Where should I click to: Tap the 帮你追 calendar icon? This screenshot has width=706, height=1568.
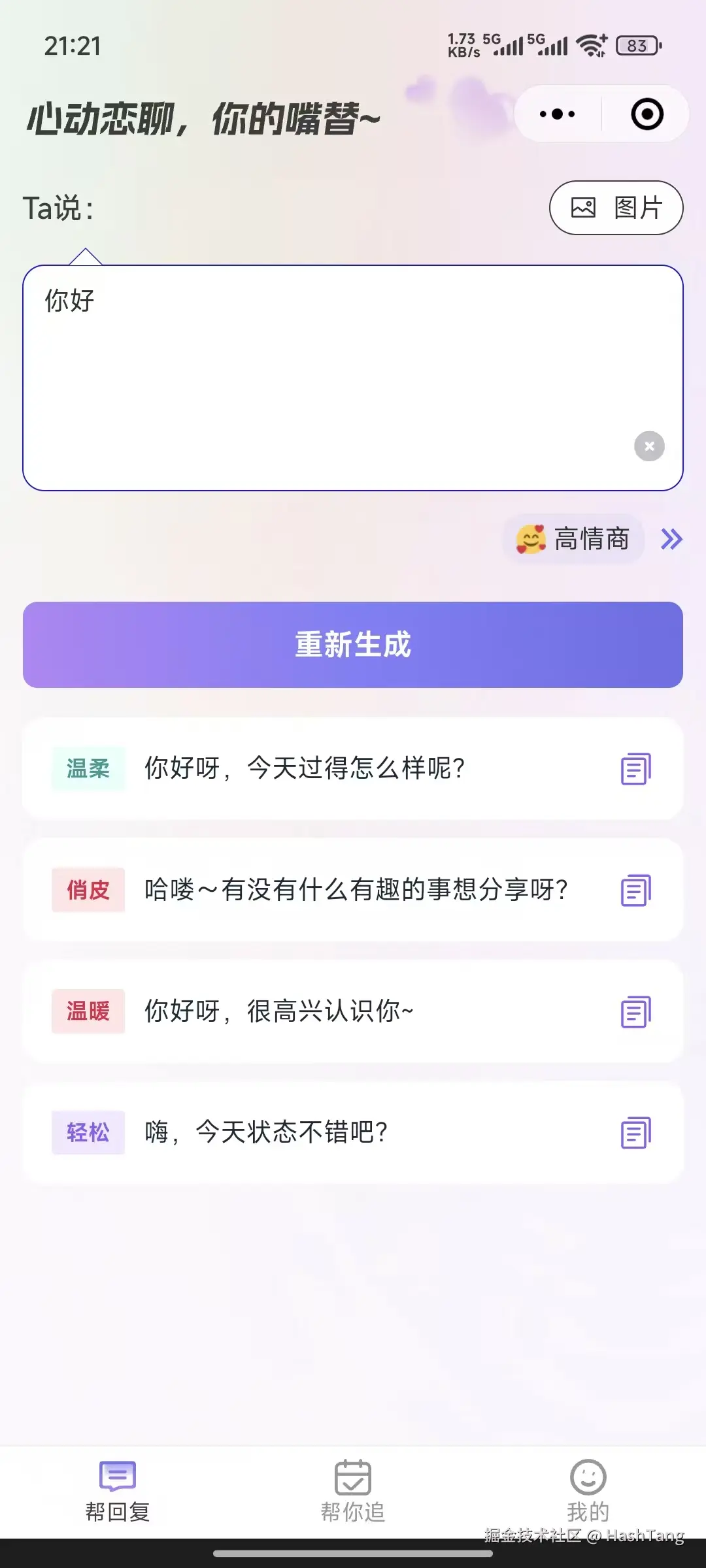(352, 1475)
